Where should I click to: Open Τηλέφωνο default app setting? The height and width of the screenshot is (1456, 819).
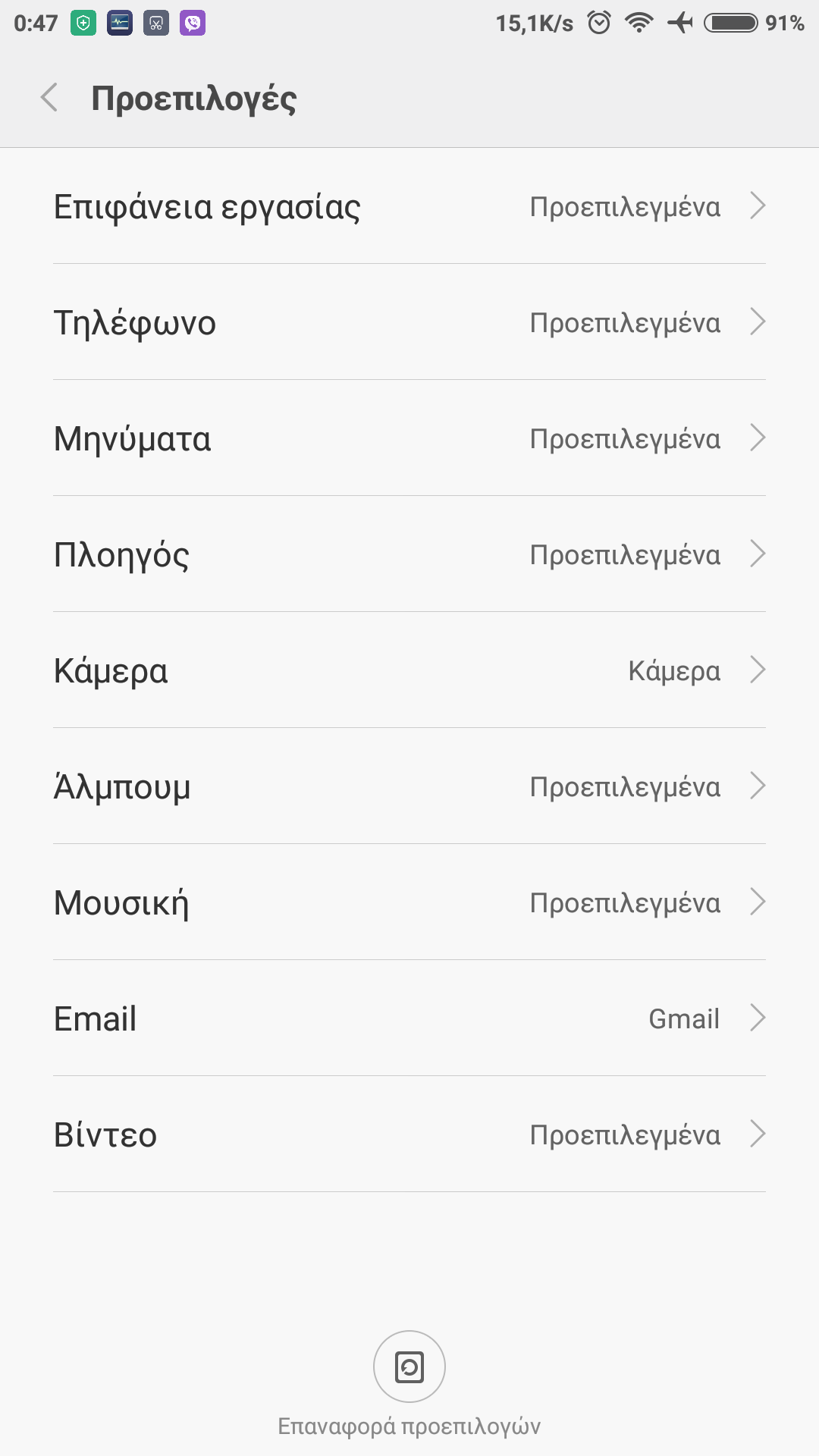[409, 322]
